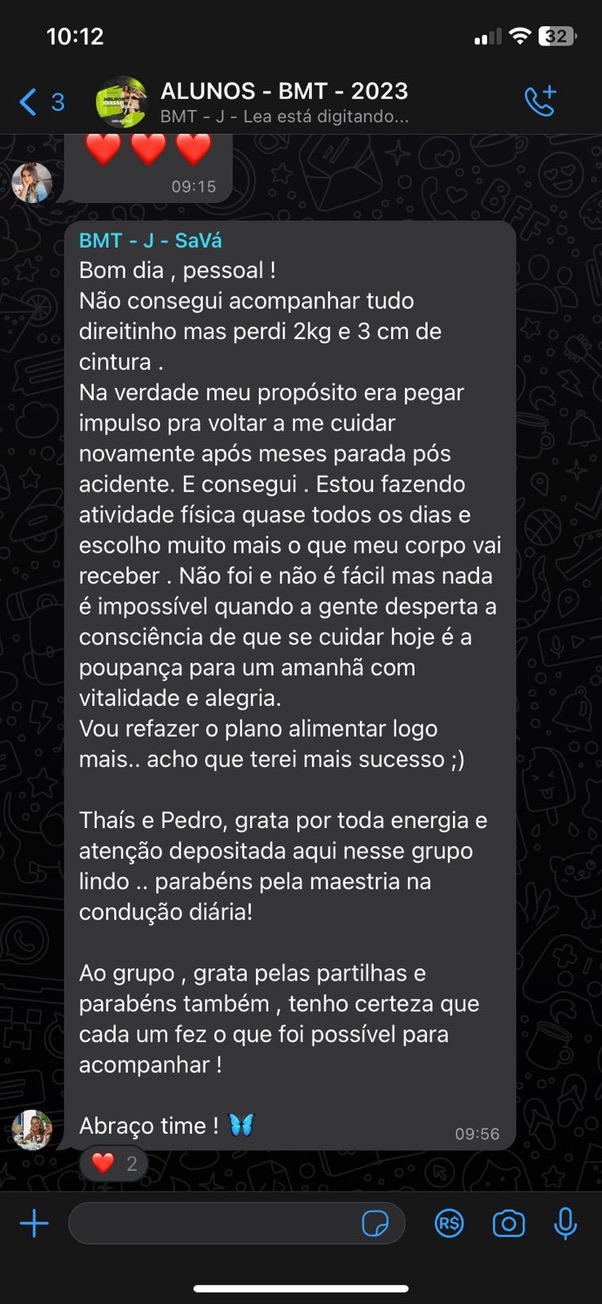Open the group's profile picture

121,101
